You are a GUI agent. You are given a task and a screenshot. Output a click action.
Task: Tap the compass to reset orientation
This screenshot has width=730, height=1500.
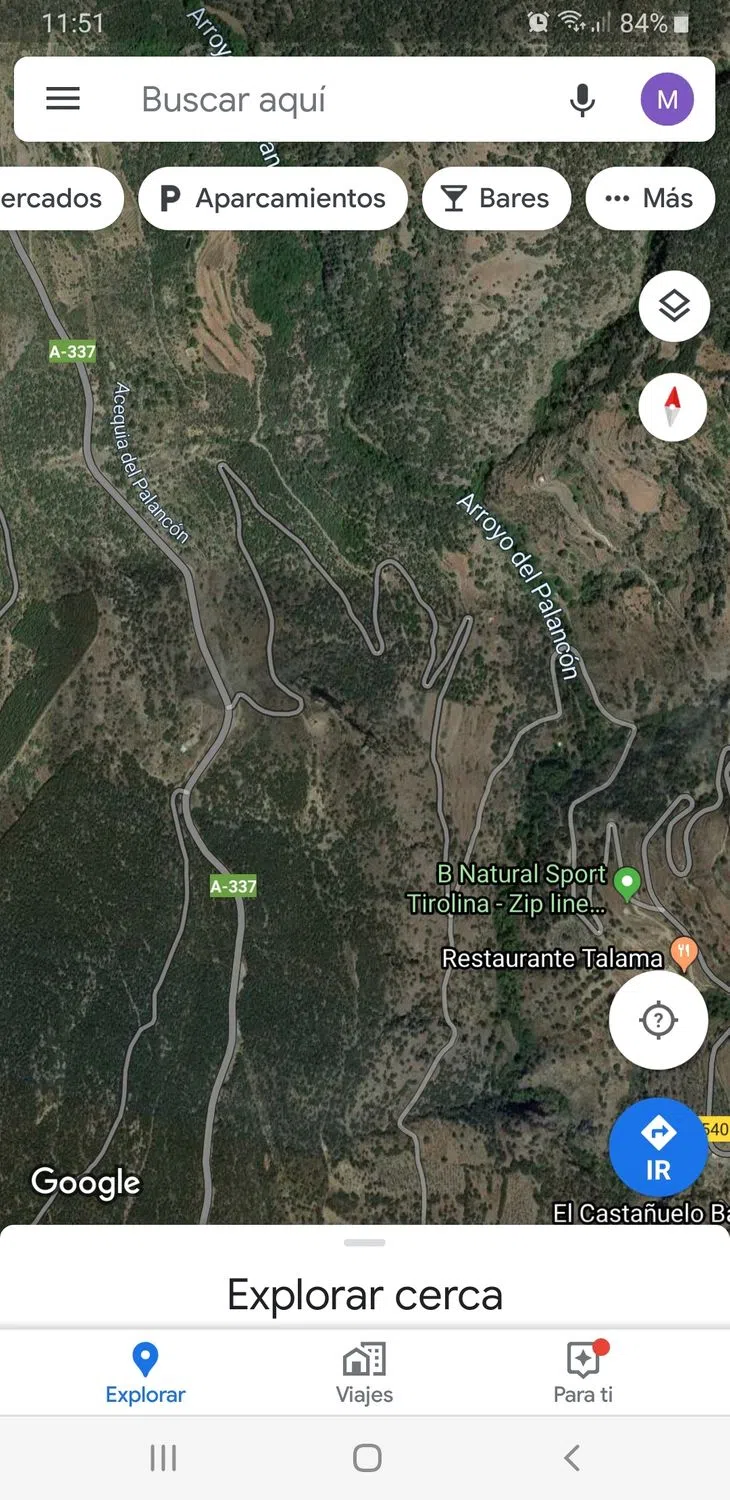point(673,407)
